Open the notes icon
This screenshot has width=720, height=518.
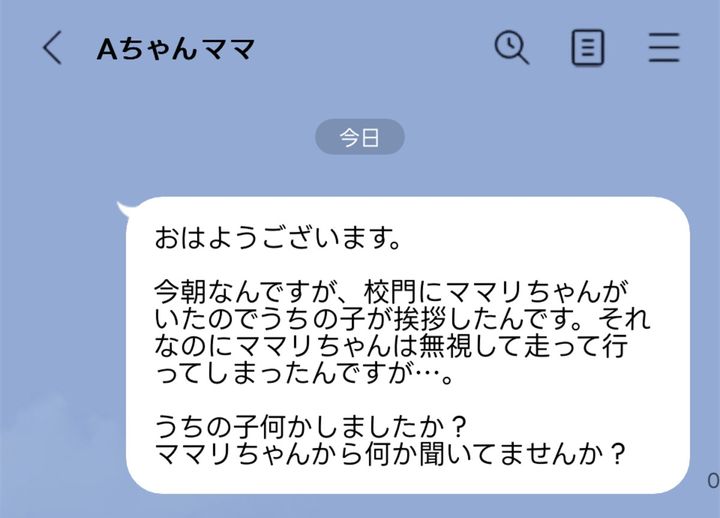(x=588, y=47)
